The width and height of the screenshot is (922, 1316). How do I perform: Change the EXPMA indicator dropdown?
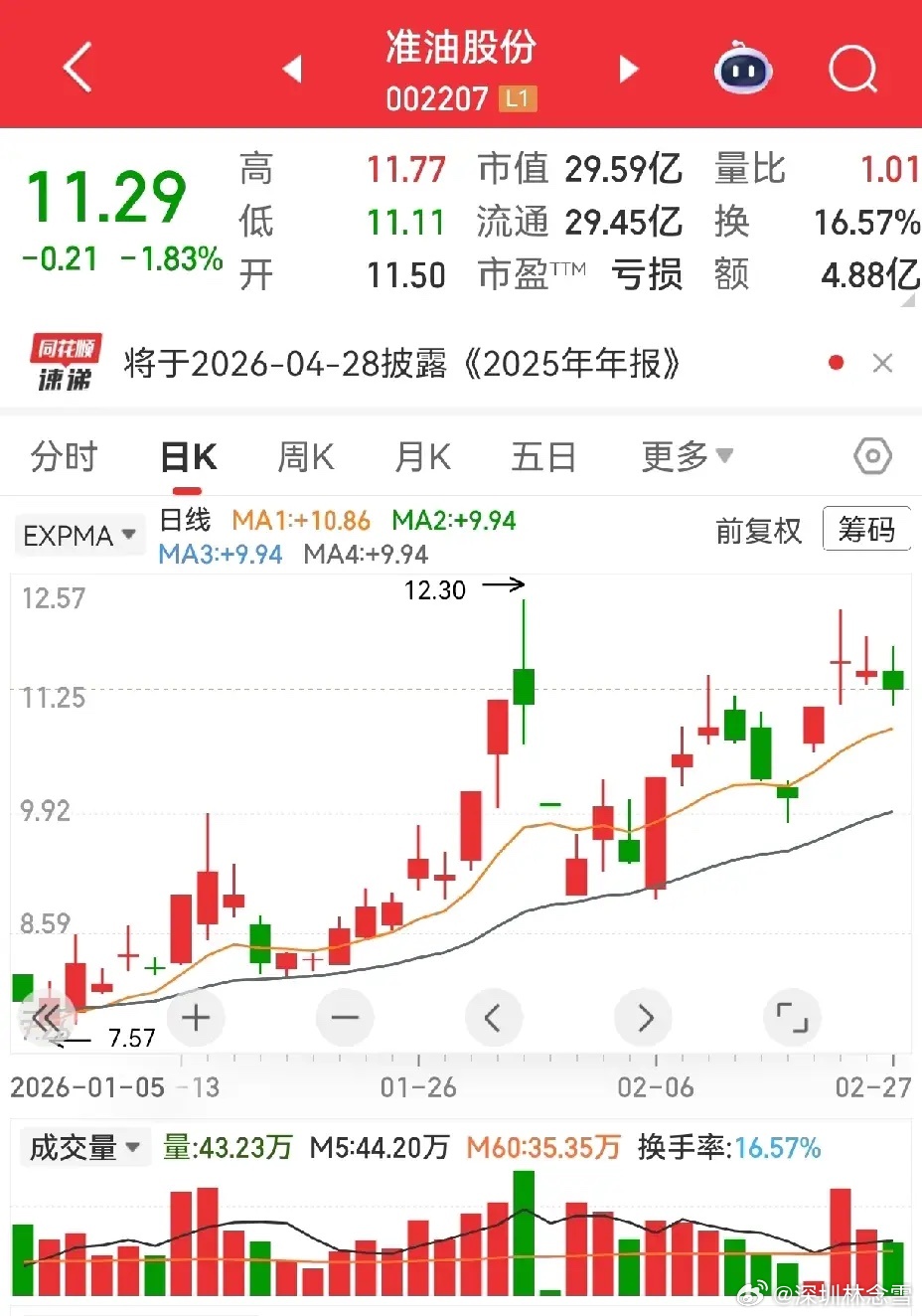click(x=78, y=536)
